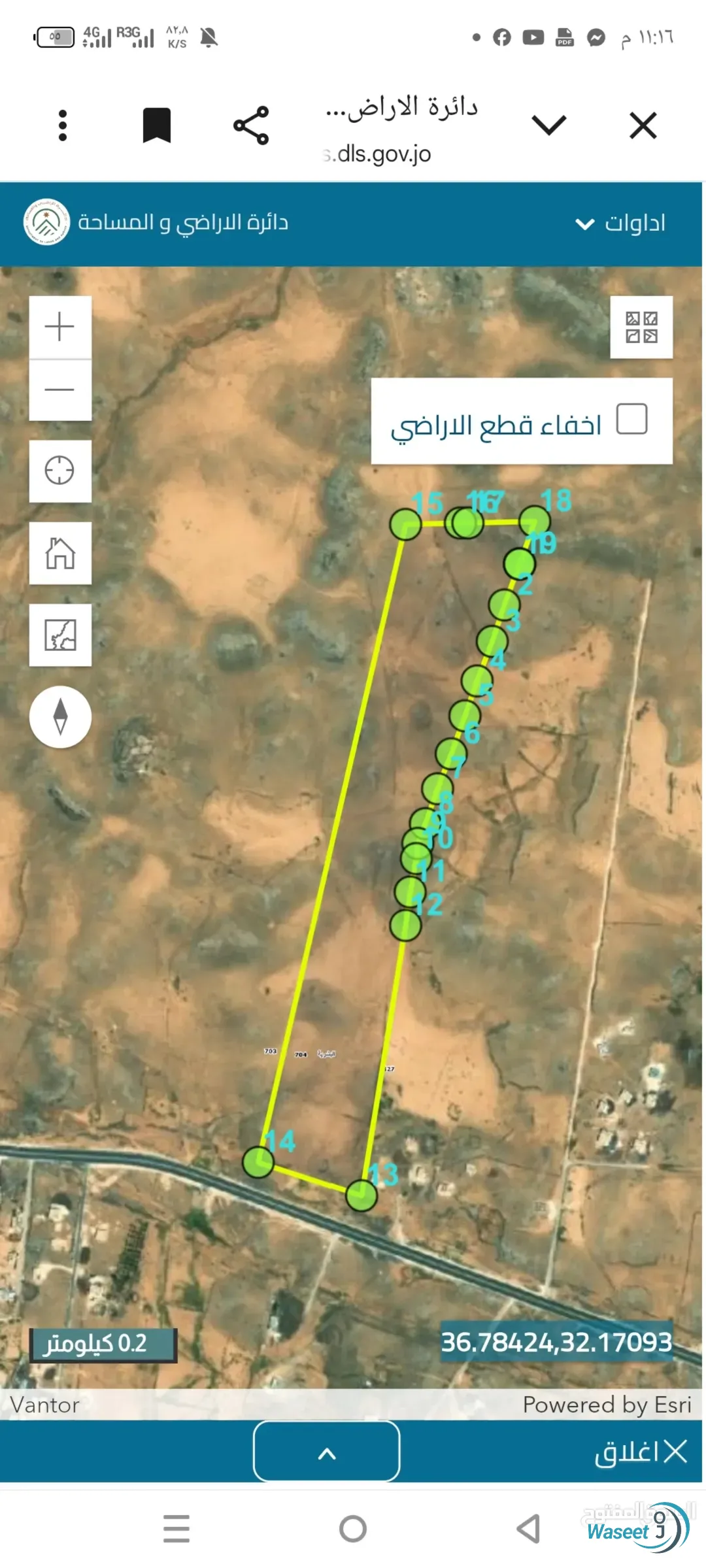This screenshot has height=1568, width=706.
Task: Return the map to its home extent
Action: (x=60, y=553)
